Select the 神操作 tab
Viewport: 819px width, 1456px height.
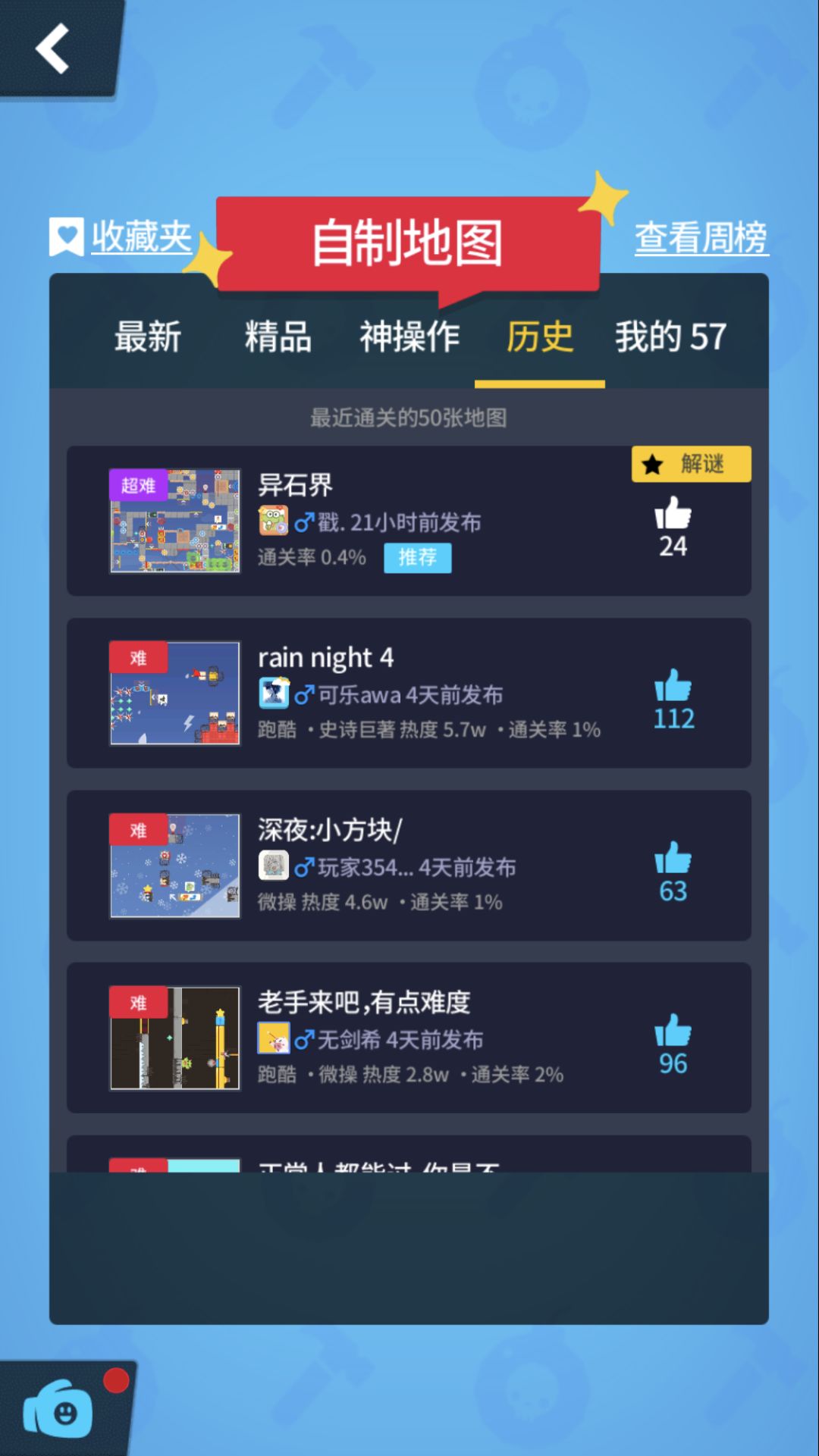[x=410, y=337]
